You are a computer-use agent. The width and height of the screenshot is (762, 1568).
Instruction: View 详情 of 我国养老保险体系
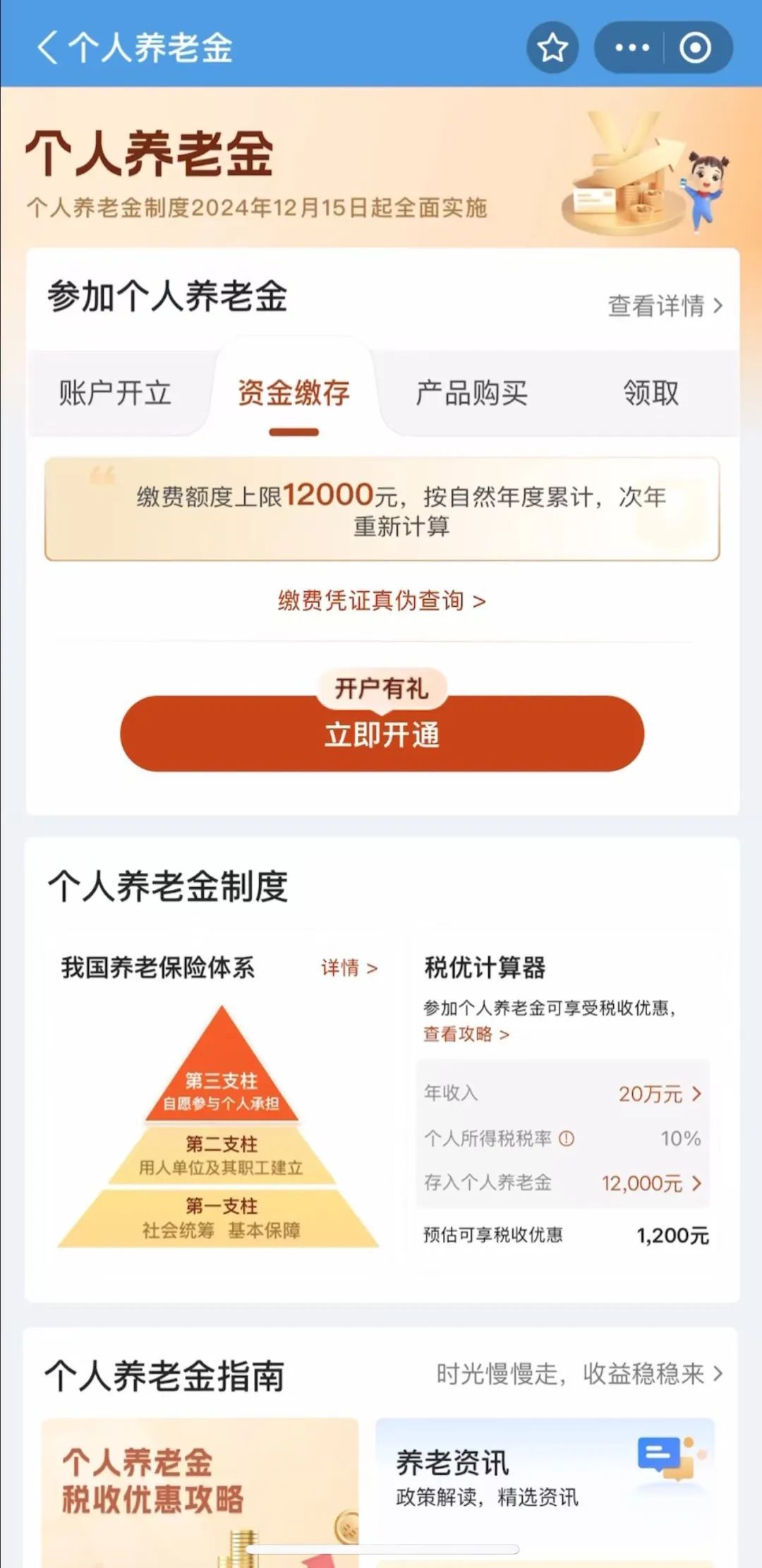(x=349, y=967)
